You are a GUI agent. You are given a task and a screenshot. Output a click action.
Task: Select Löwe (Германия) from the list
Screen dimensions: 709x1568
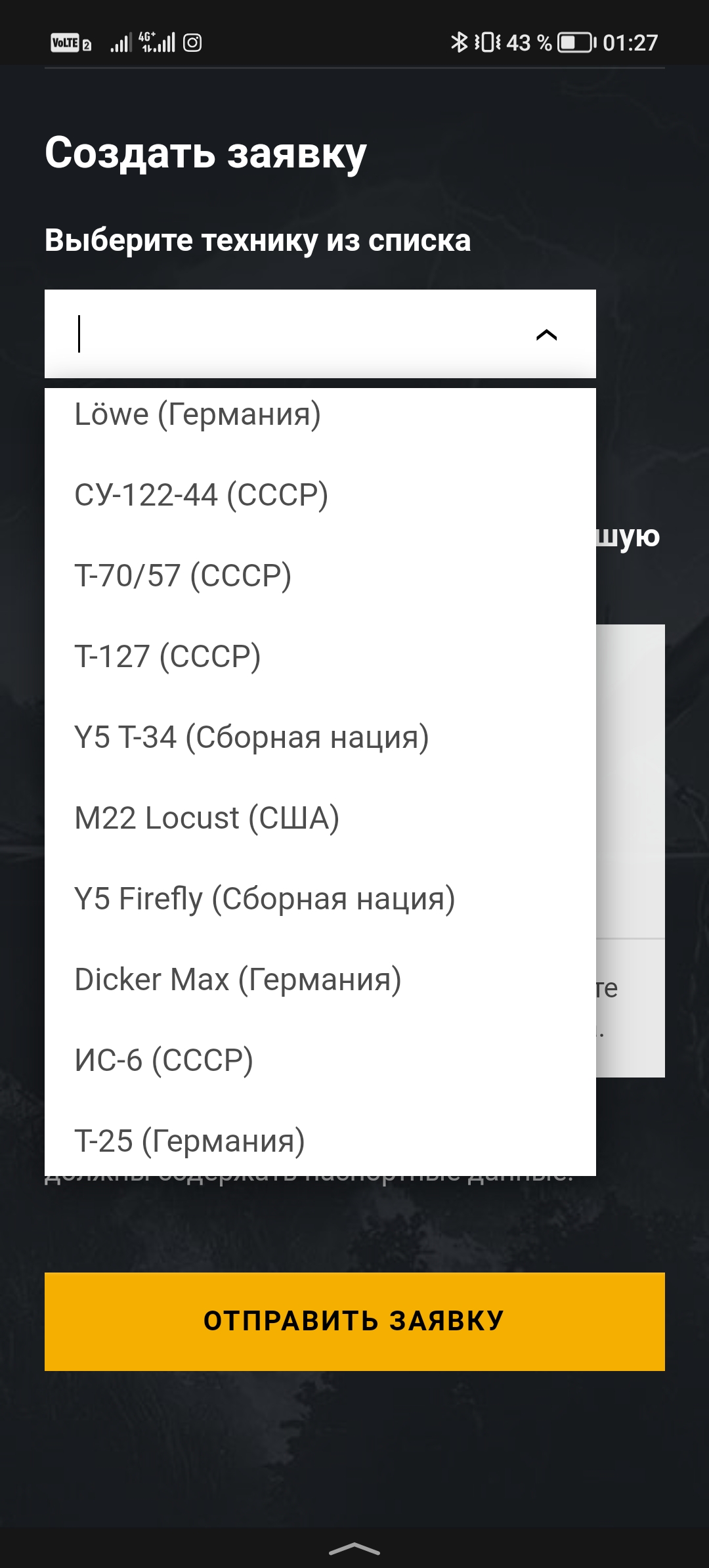tap(320, 414)
